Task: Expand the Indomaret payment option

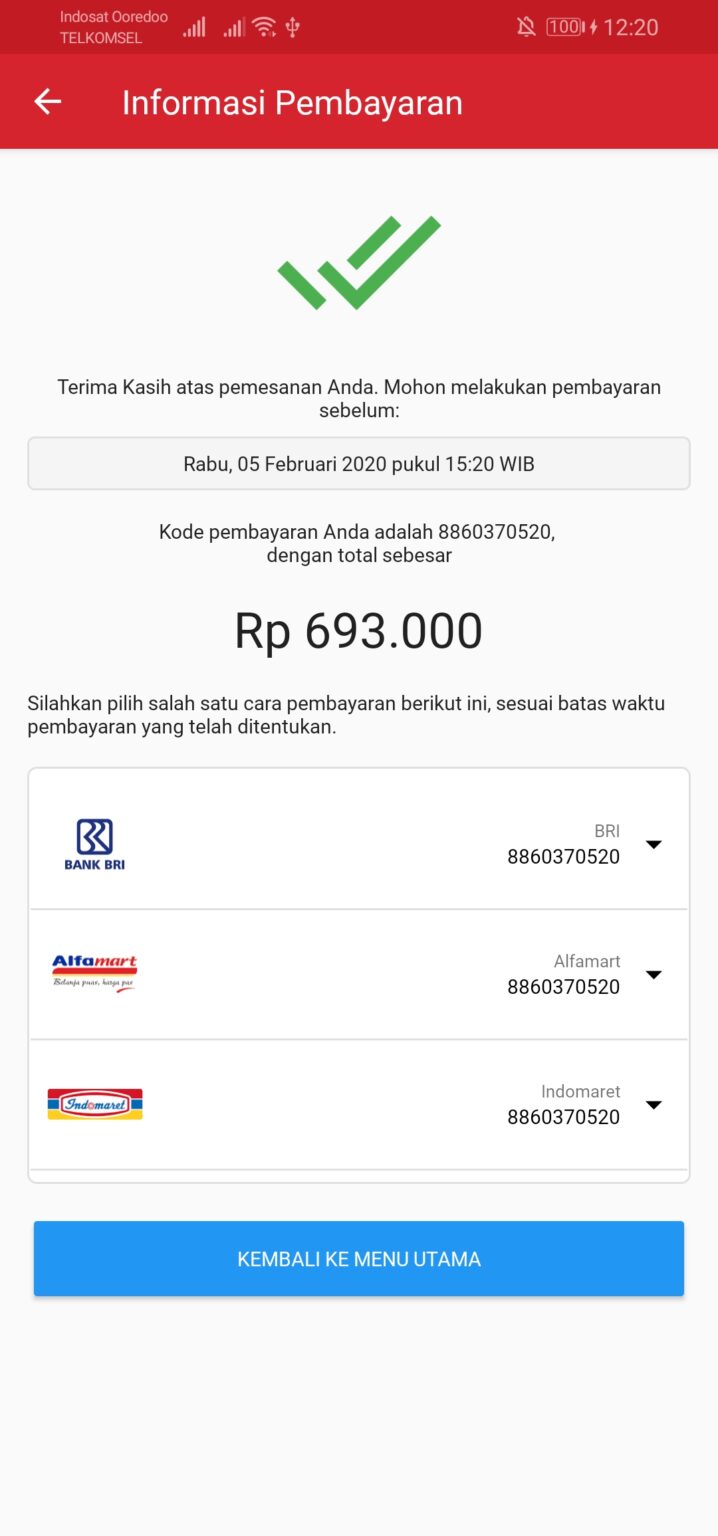Action: click(653, 1105)
